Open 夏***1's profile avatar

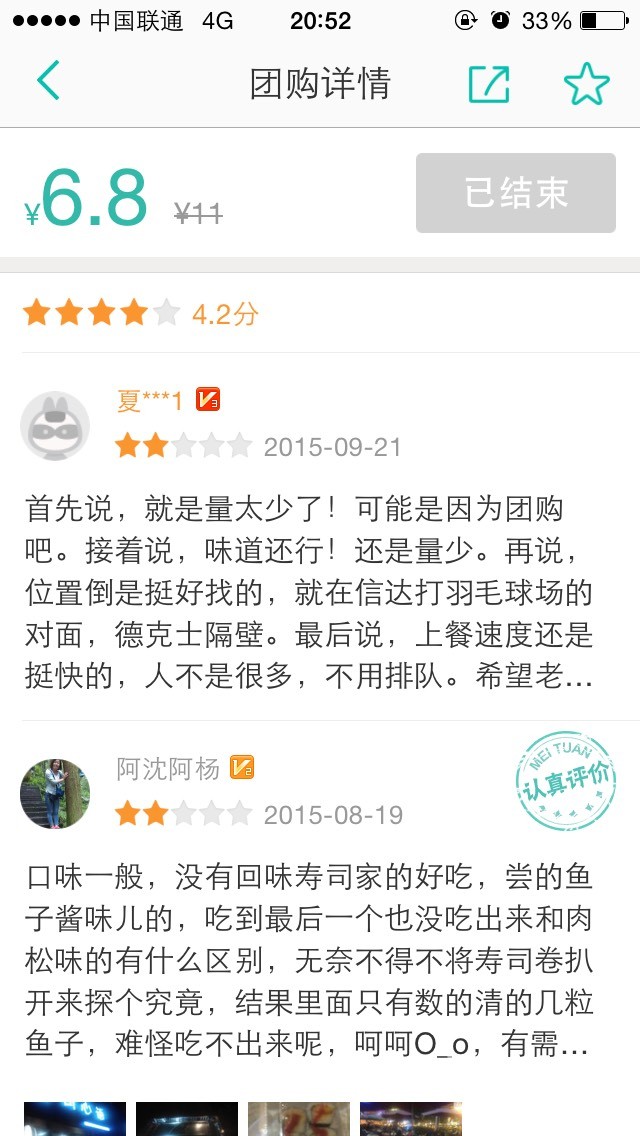55,426
